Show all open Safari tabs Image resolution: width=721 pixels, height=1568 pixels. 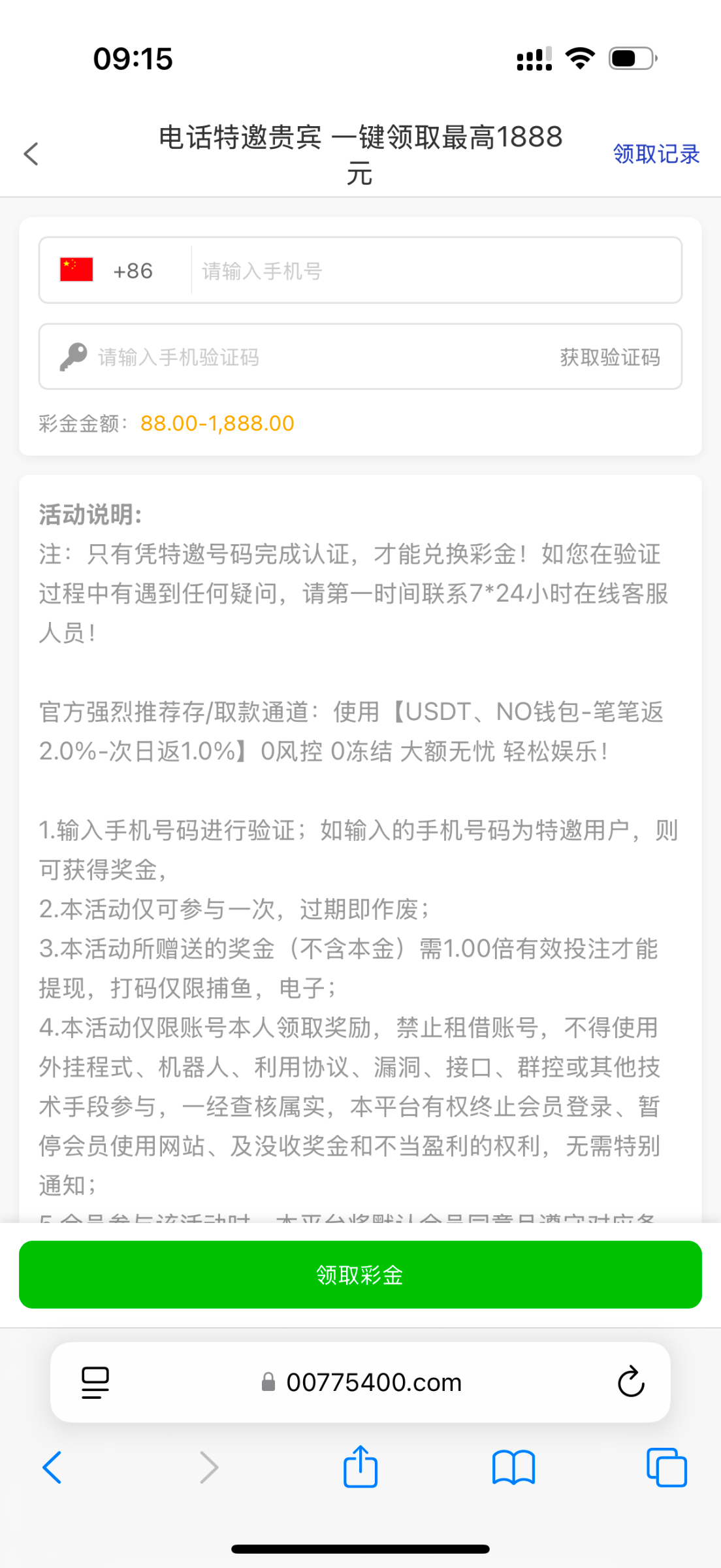click(x=666, y=1467)
